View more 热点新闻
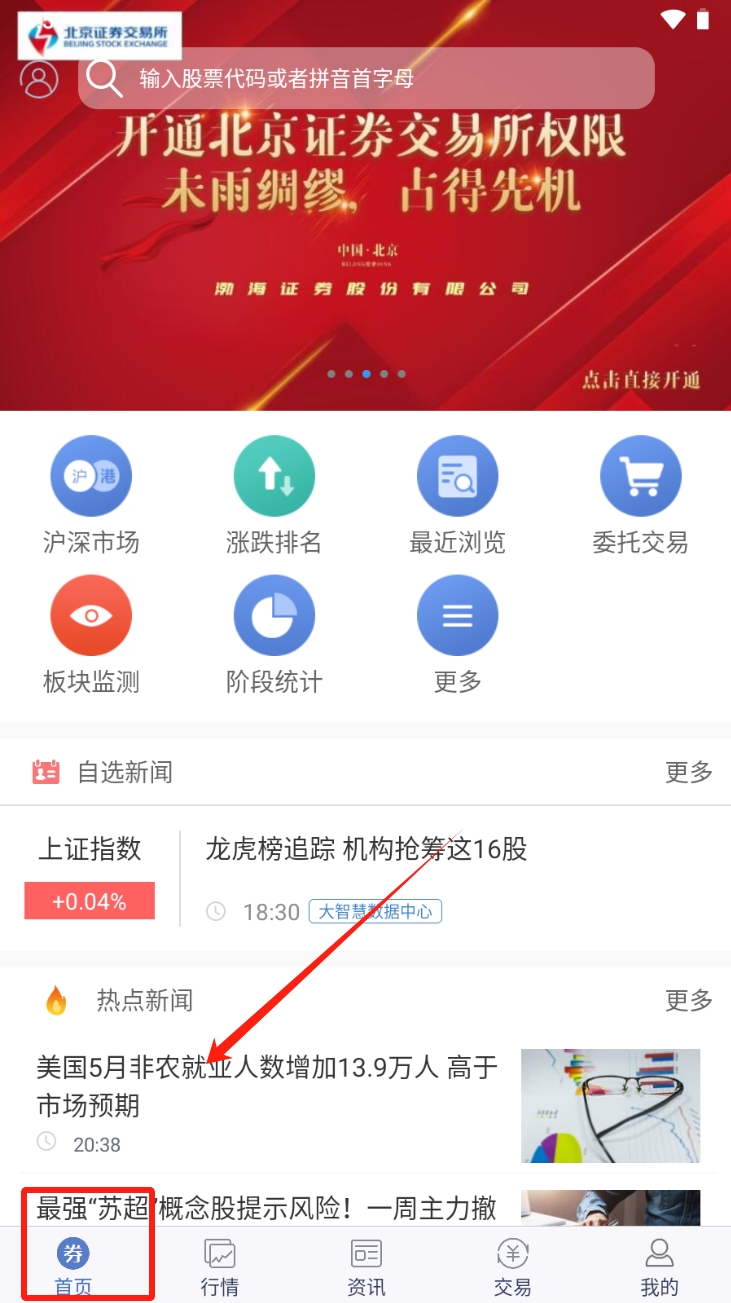Image resolution: width=731 pixels, height=1303 pixels. 689,1000
